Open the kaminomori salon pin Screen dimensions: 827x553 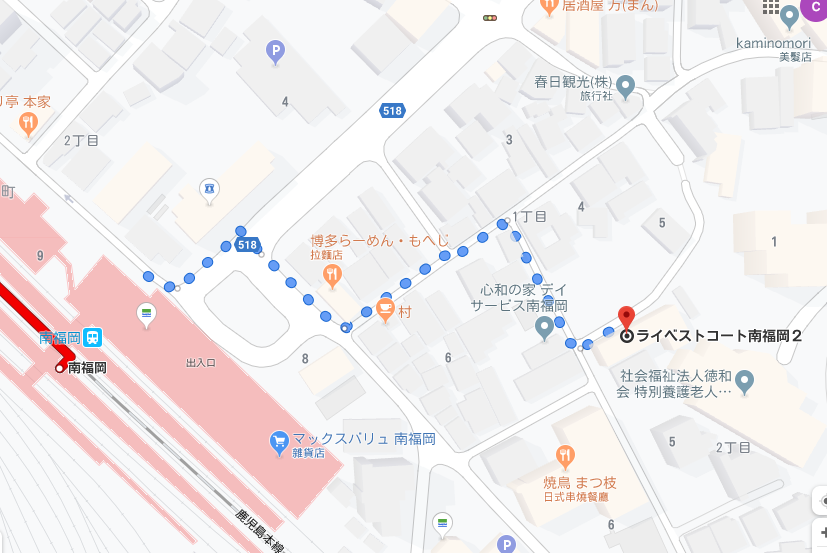point(789,15)
